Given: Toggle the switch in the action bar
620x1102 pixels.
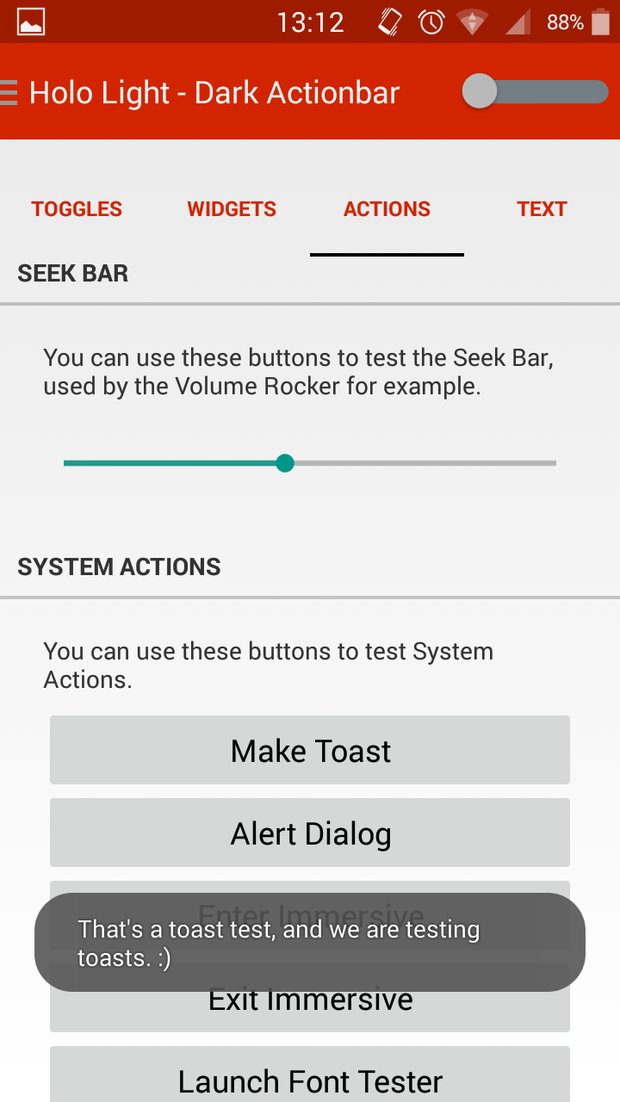Looking at the screenshot, I should pyautogui.click(x=535, y=92).
